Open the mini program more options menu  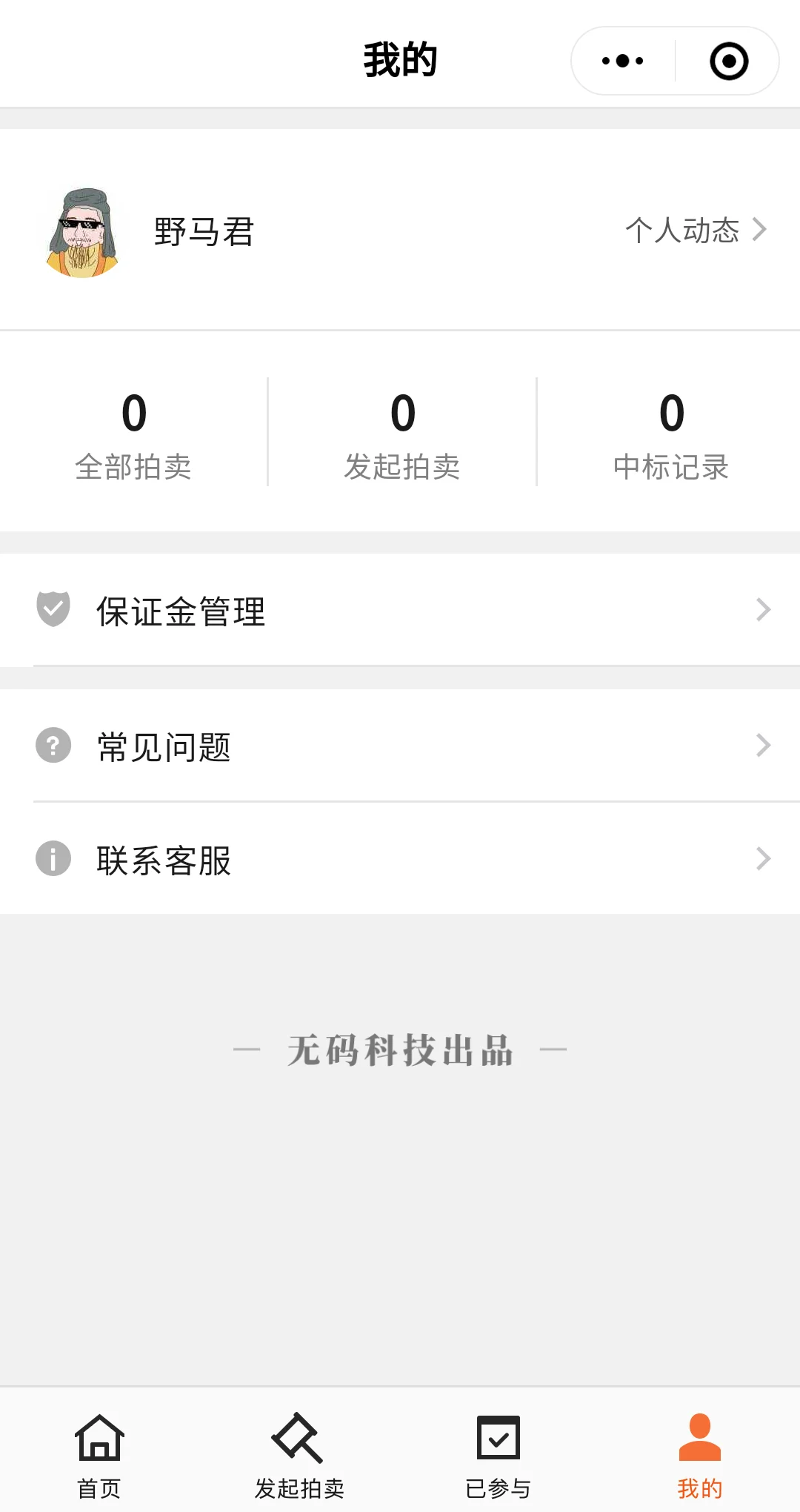623,61
